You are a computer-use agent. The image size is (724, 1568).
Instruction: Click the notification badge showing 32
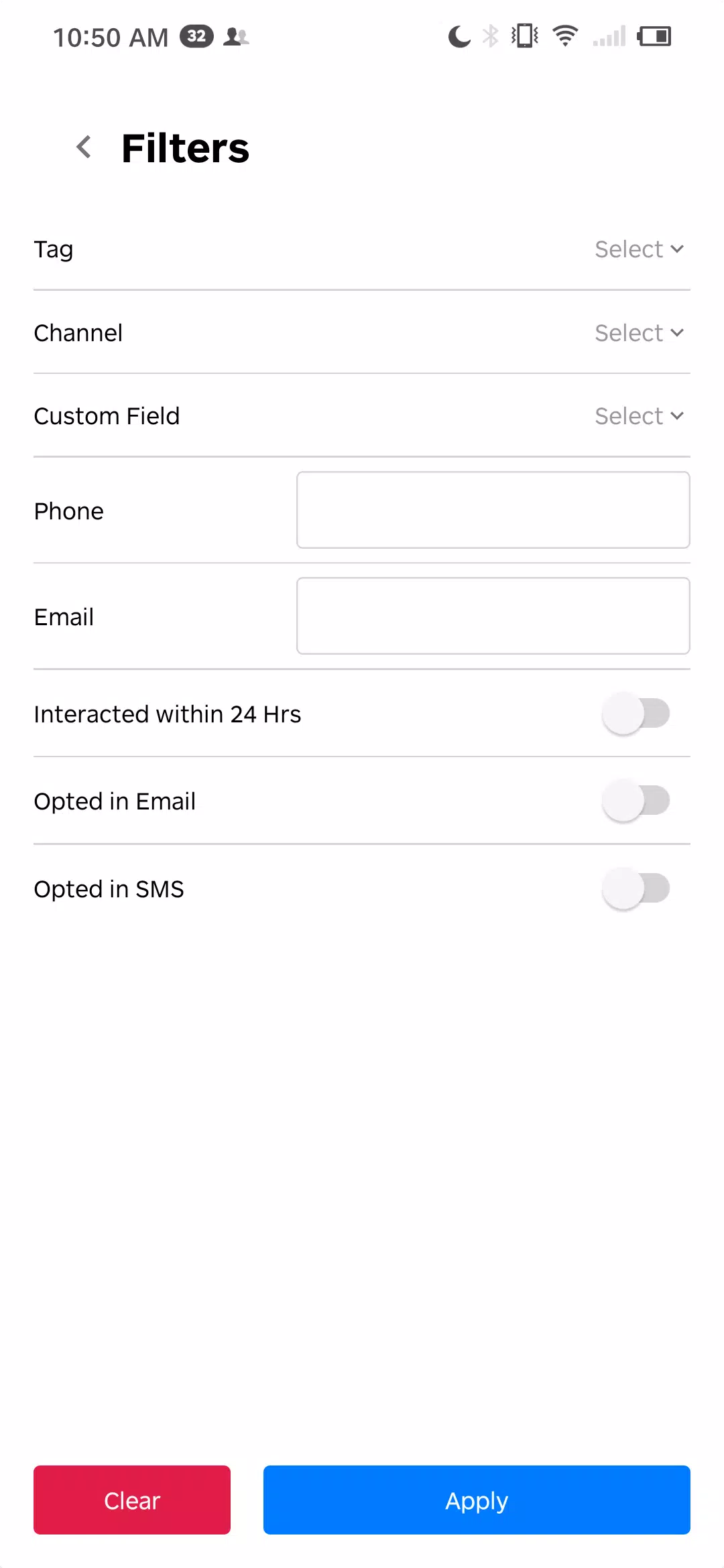pyautogui.click(x=197, y=36)
